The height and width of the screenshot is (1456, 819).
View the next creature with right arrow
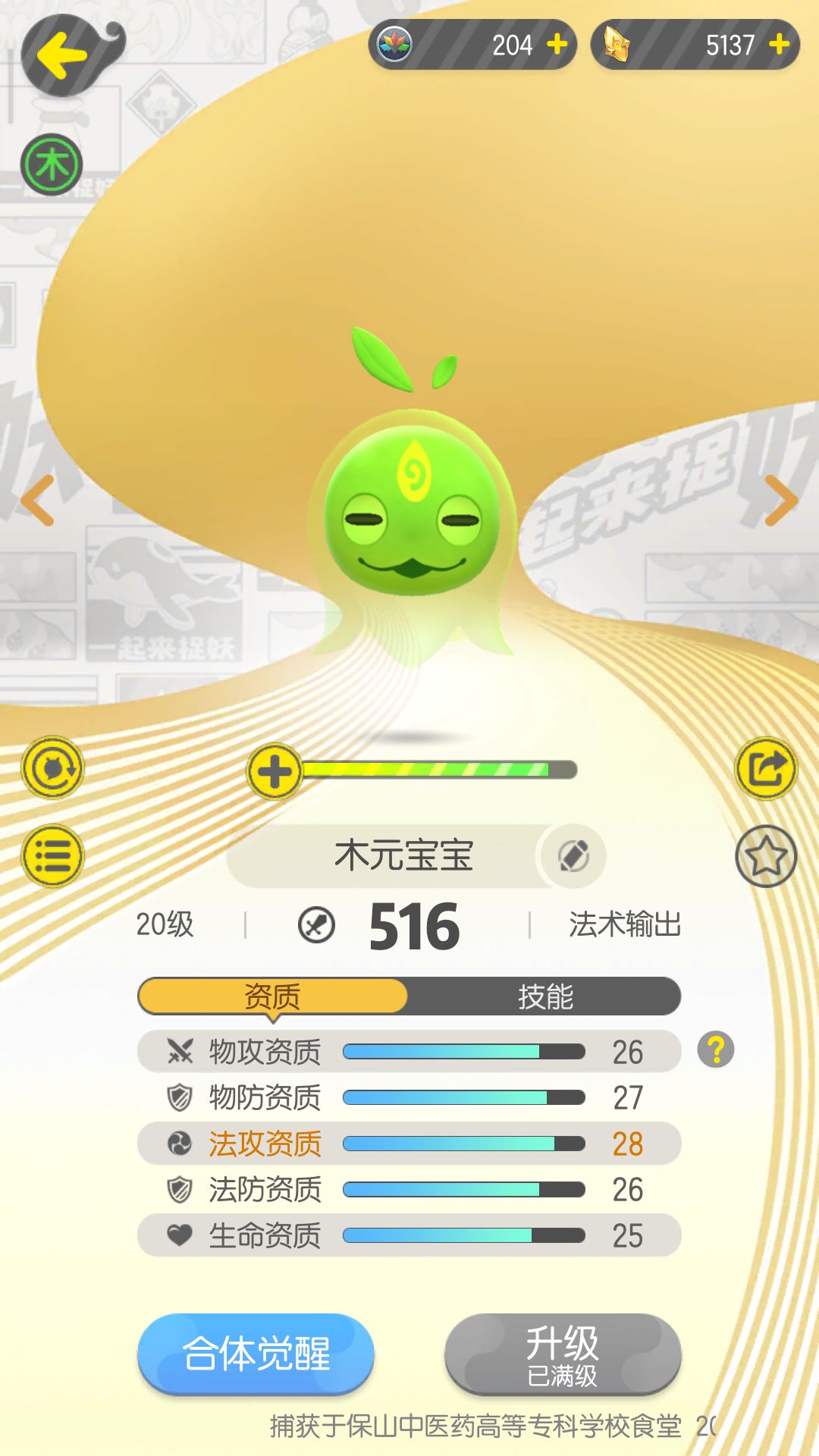(781, 500)
